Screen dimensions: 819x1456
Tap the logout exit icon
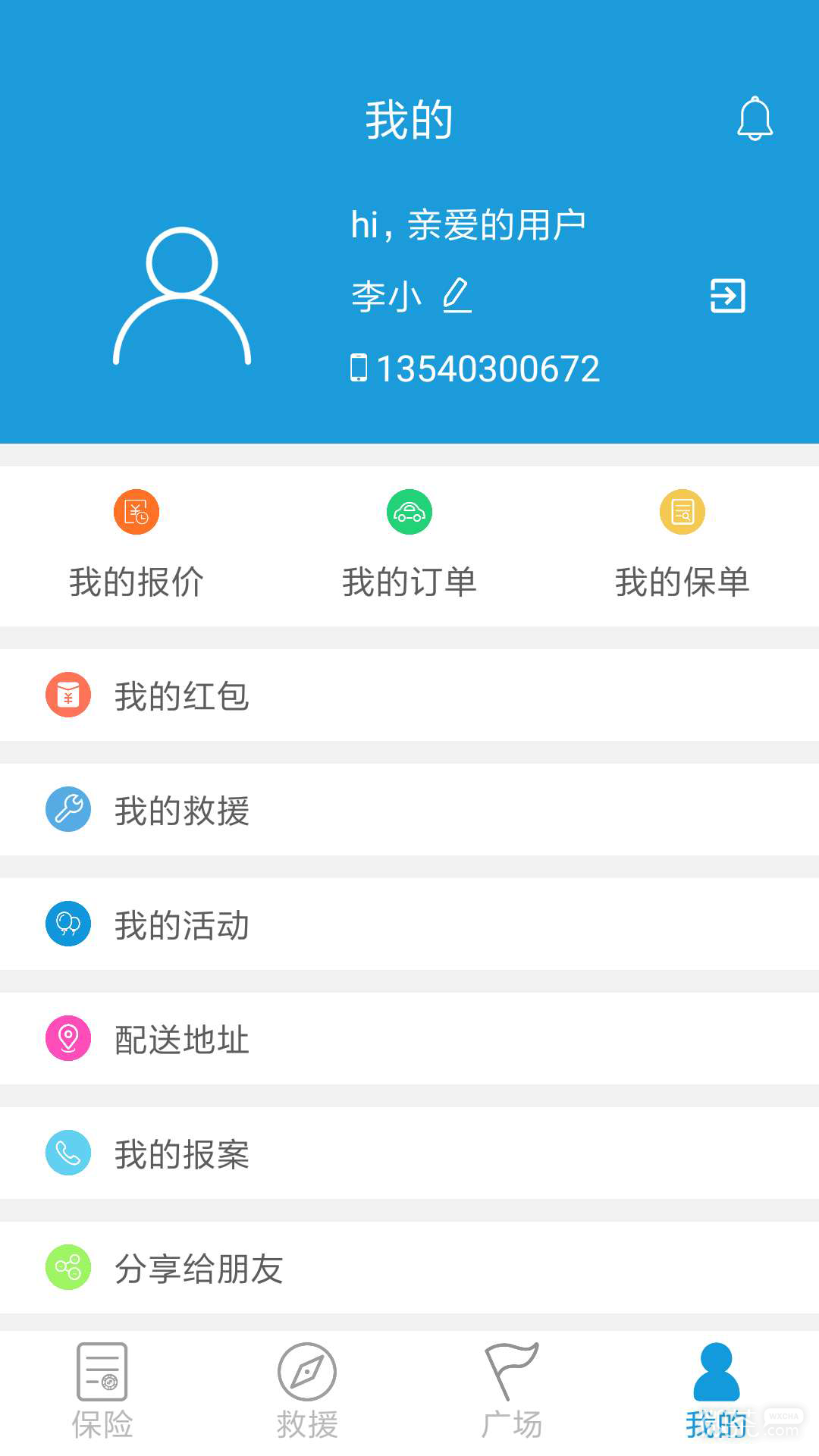pos(727,296)
